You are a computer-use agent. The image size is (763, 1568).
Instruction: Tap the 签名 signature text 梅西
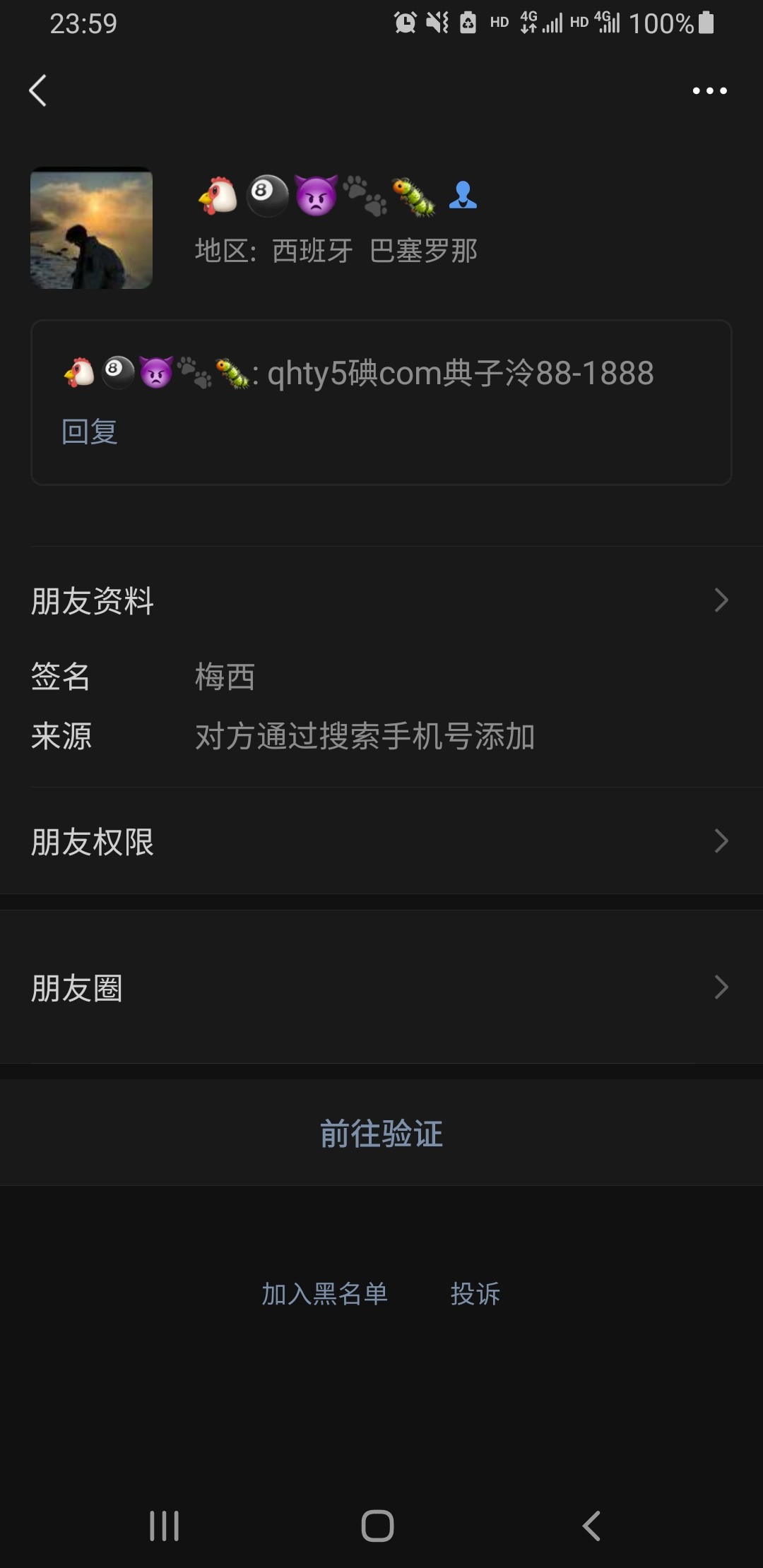point(226,677)
